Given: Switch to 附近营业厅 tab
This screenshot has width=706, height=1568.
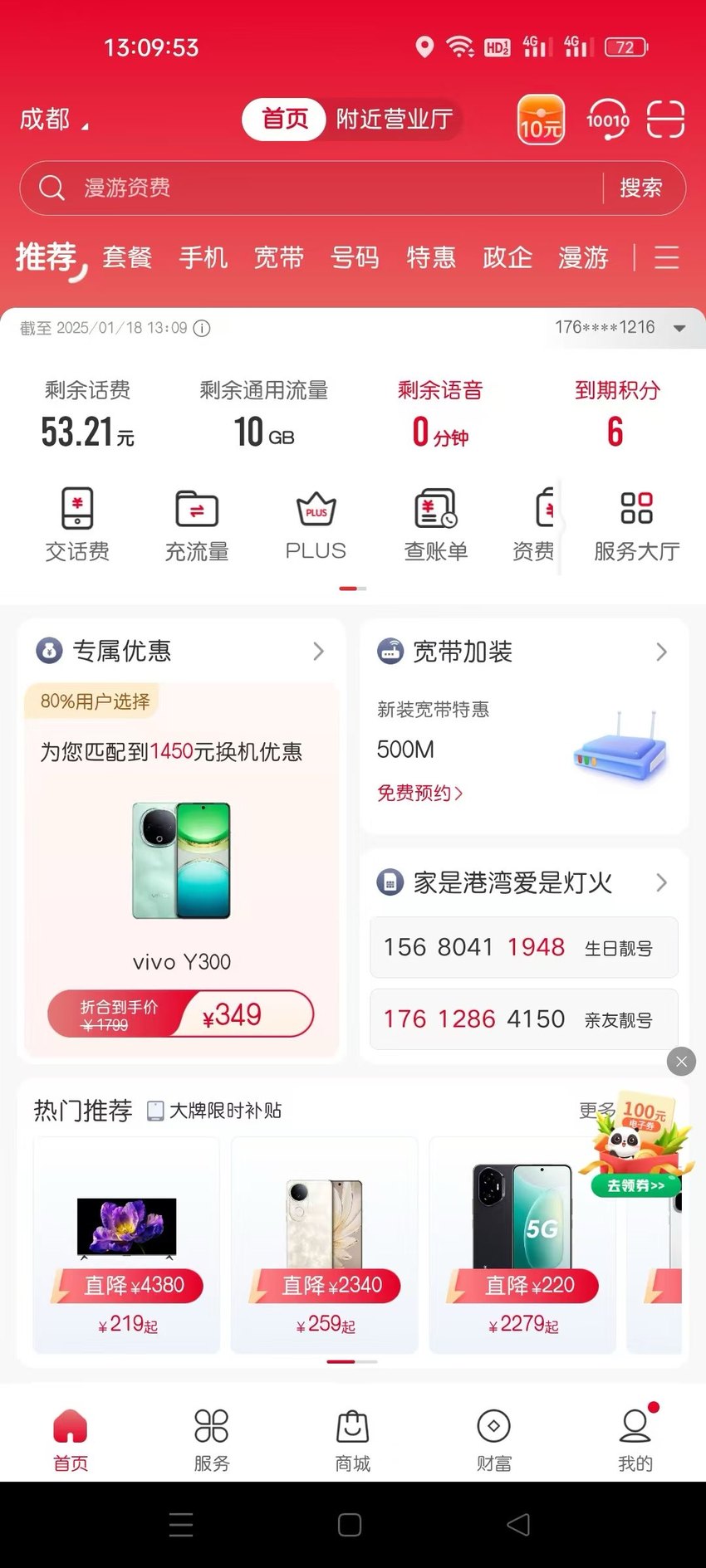Looking at the screenshot, I should (395, 119).
